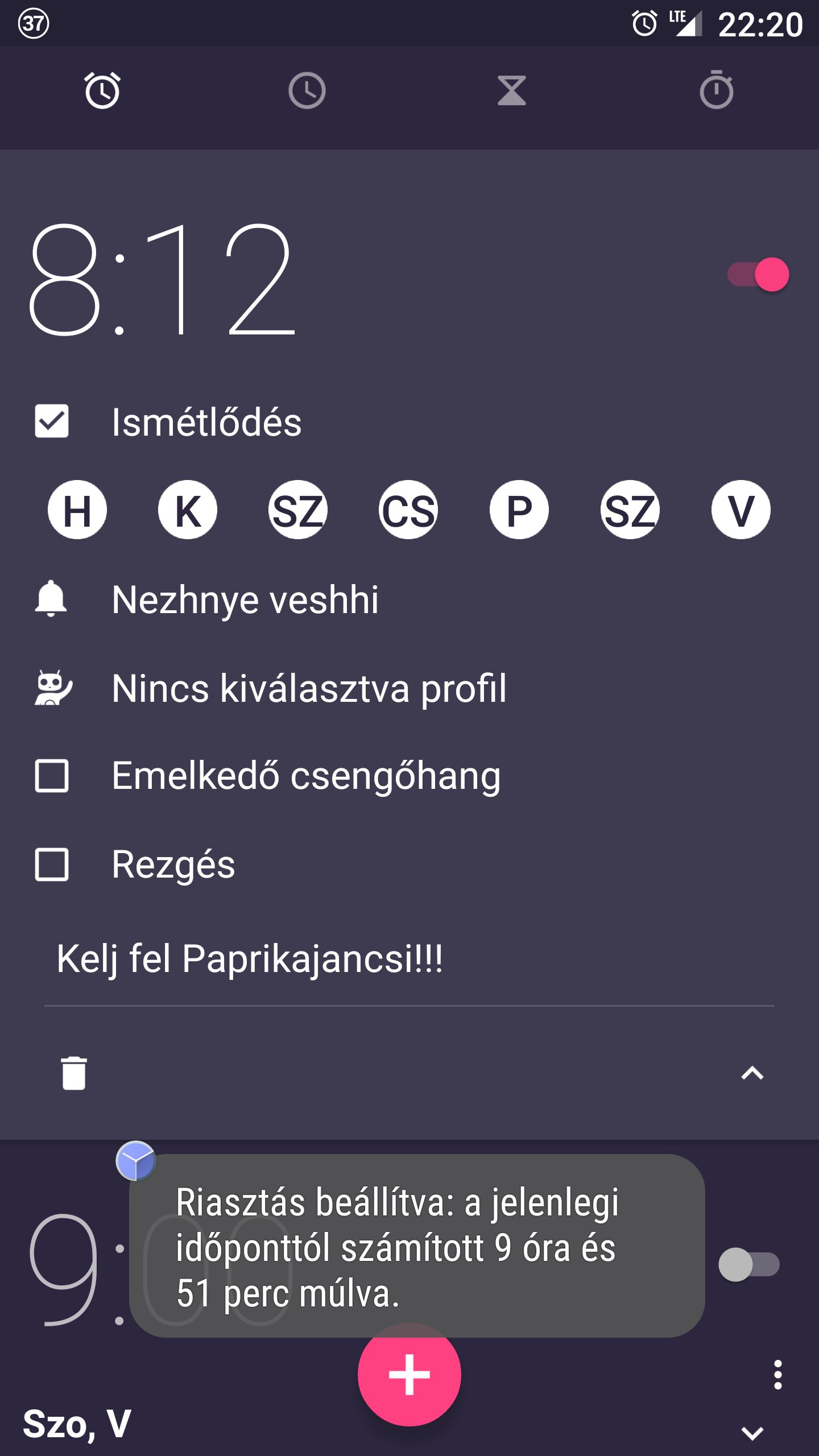This screenshot has height=1456, width=819.
Task: Uncheck the Ismétlődés repeat checkbox
Action: coord(52,421)
